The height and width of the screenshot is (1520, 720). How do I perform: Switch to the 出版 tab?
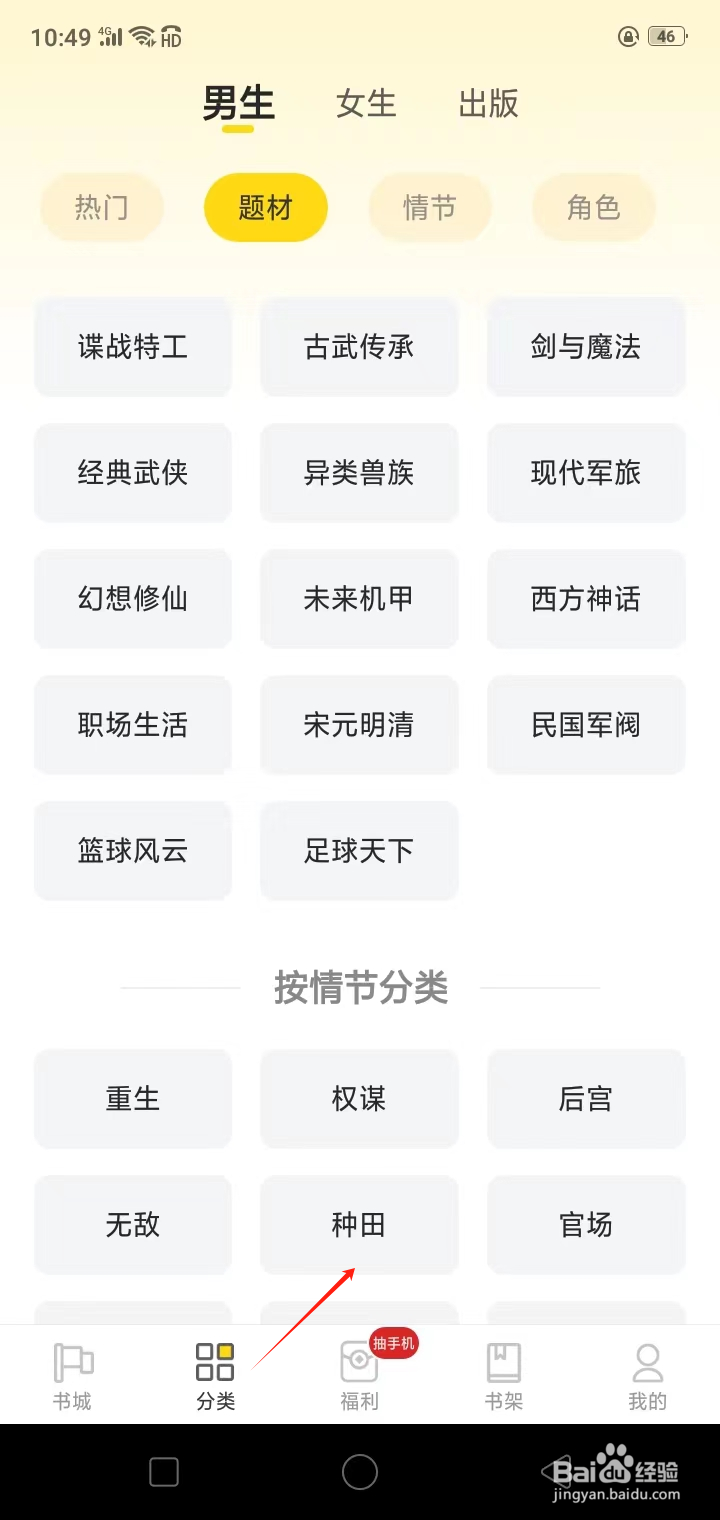[x=489, y=104]
